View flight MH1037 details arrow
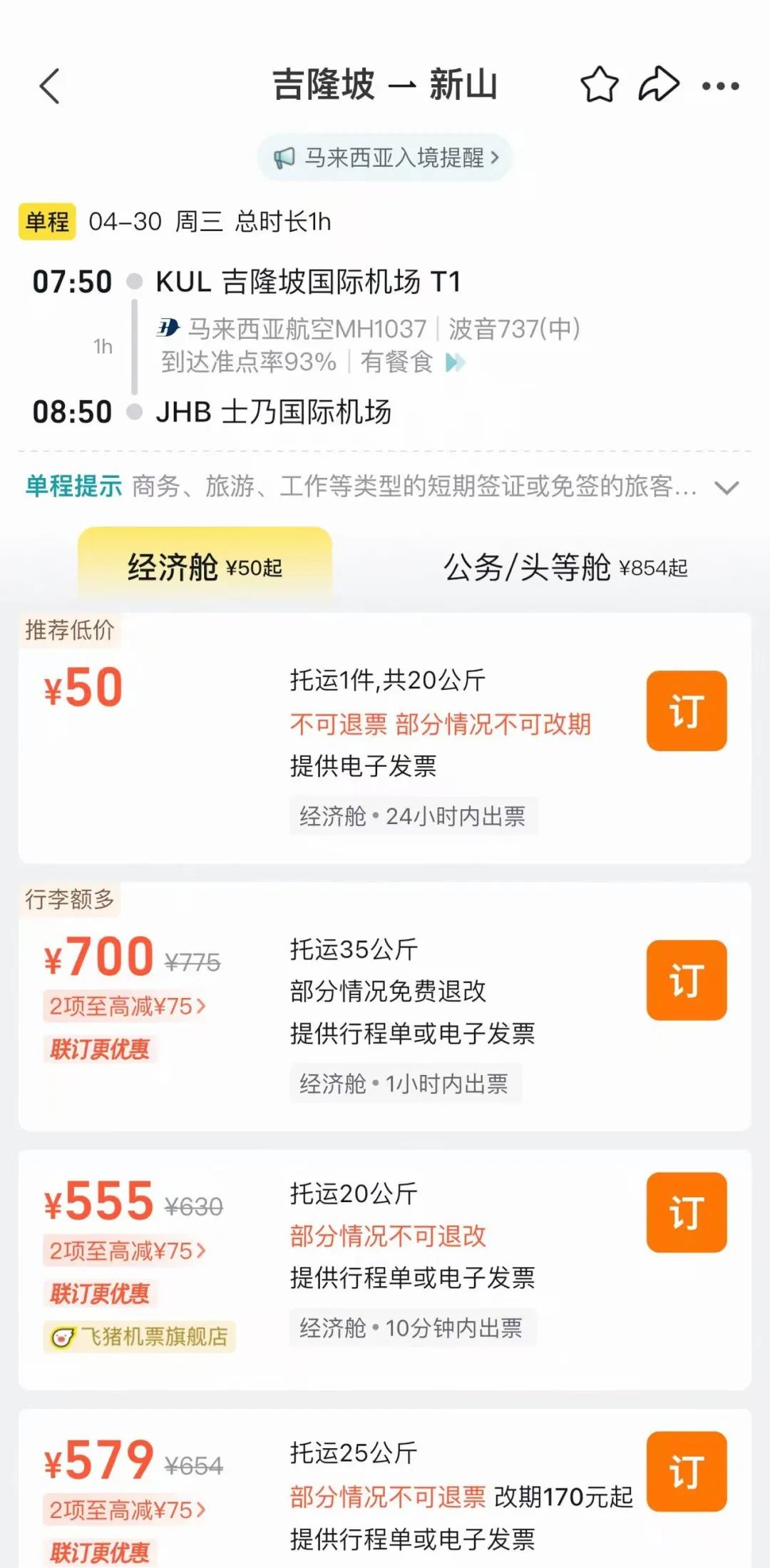The height and width of the screenshot is (1568, 770). 455,363
